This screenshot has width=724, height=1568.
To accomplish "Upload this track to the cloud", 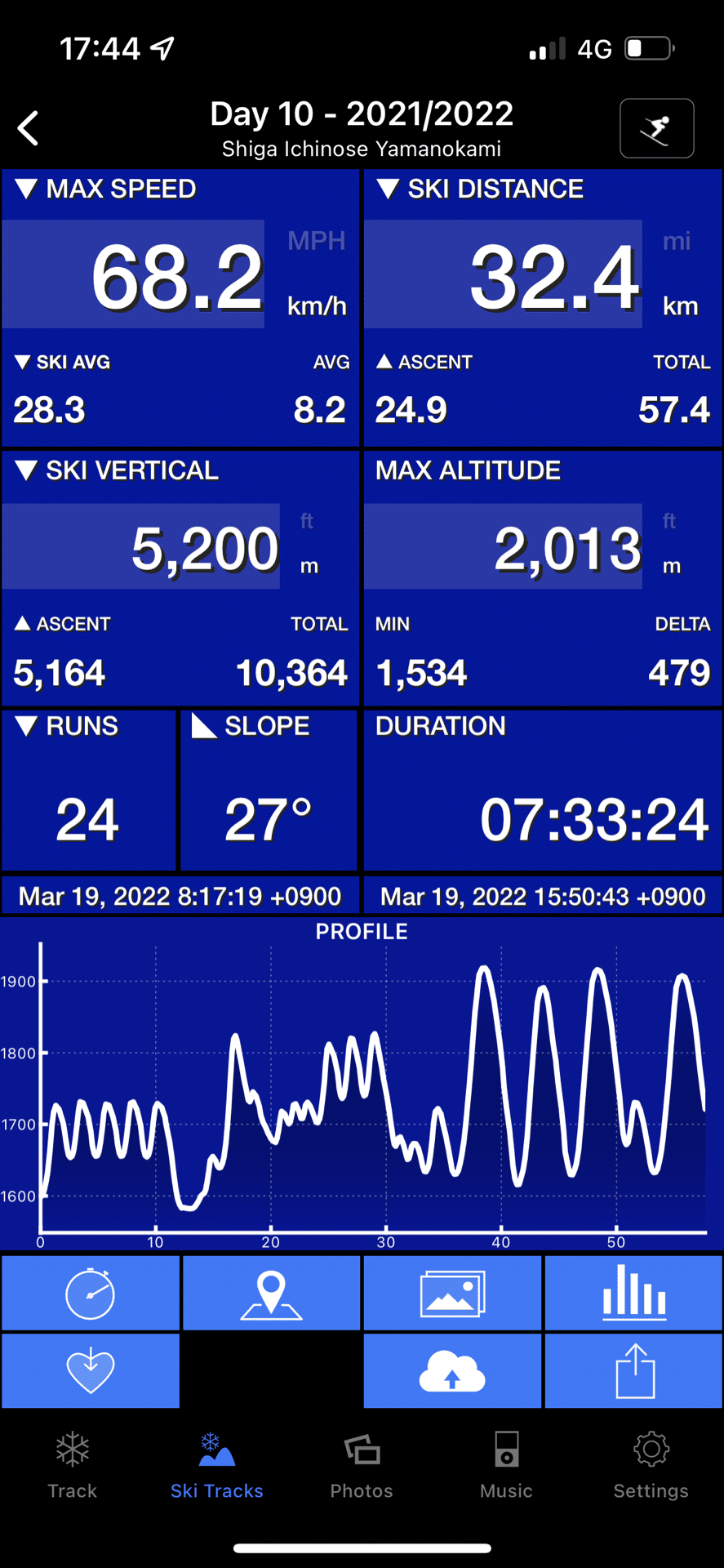I will 452,1371.
